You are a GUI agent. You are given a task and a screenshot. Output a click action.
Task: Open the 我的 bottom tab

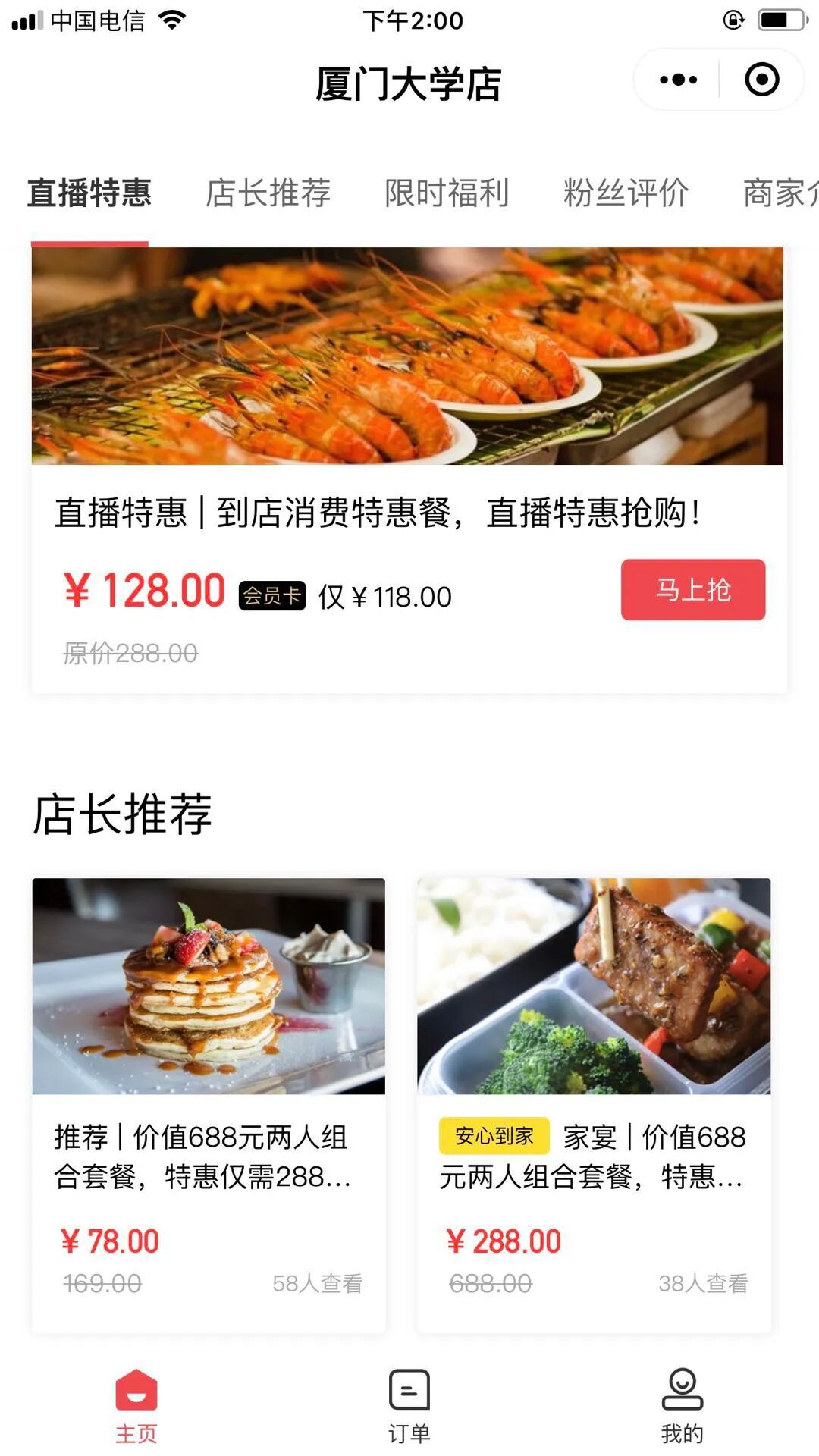682,1404
